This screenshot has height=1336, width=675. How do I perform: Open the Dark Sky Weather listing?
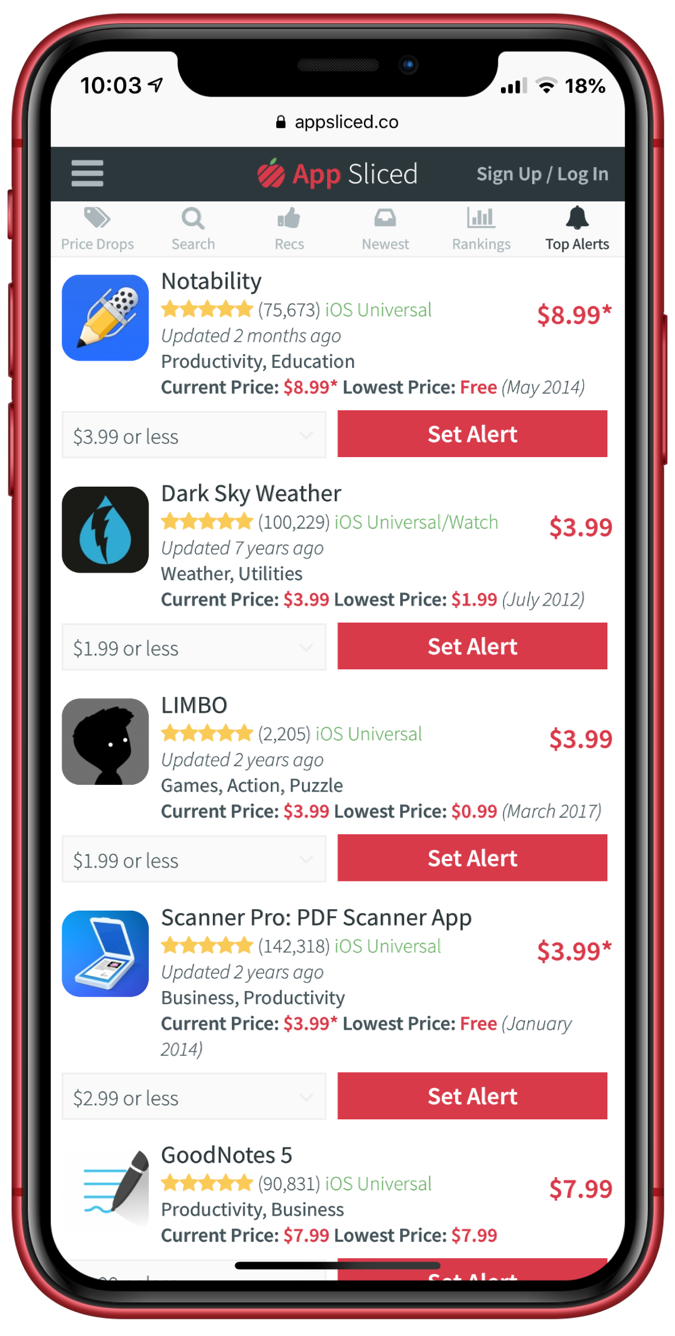click(251, 494)
